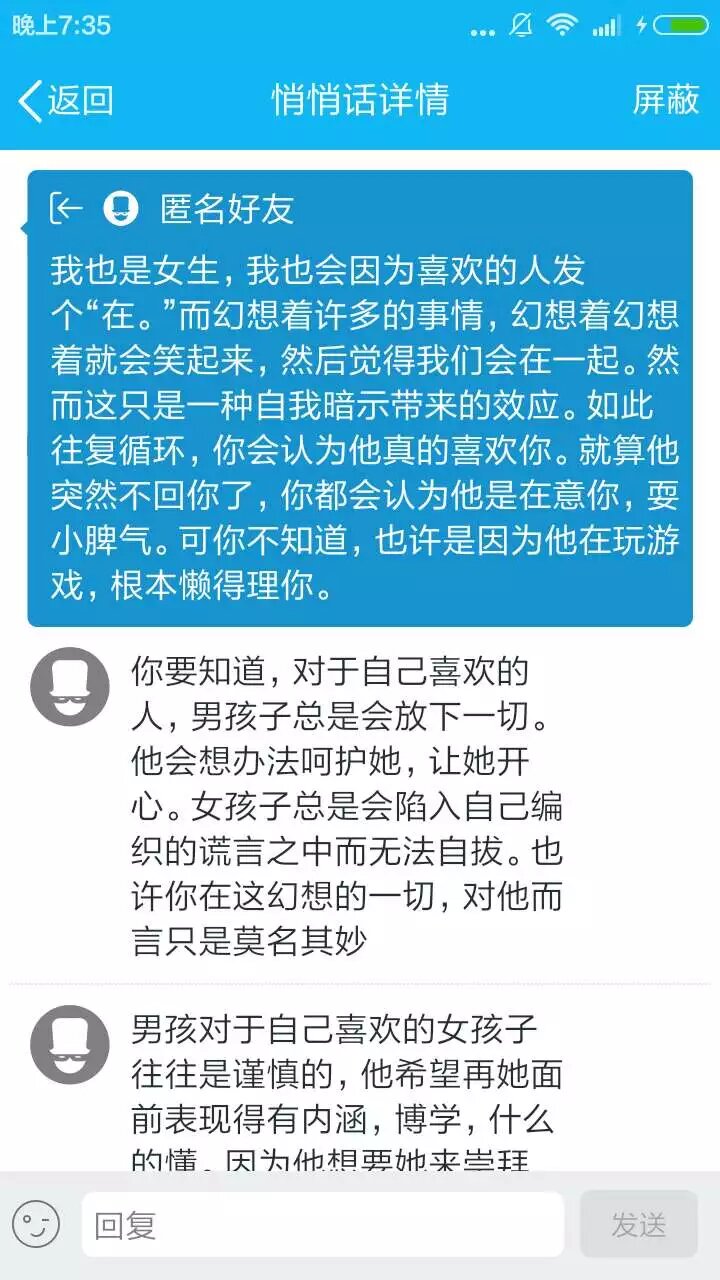Go back using the 返回 button
Image resolution: width=720 pixels, height=1280 pixels.
[66, 100]
